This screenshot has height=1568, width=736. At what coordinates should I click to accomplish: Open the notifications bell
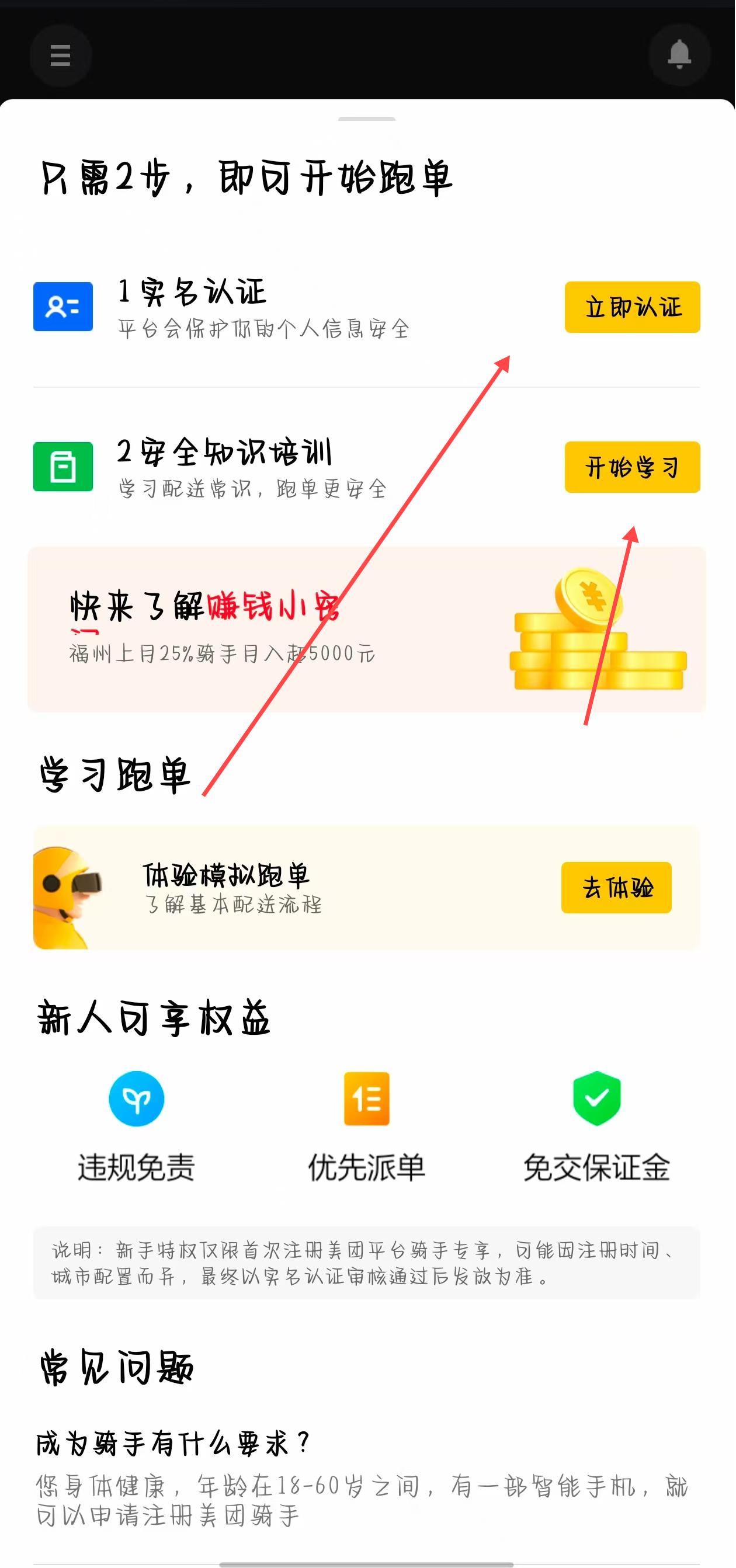tap(679, 55)
